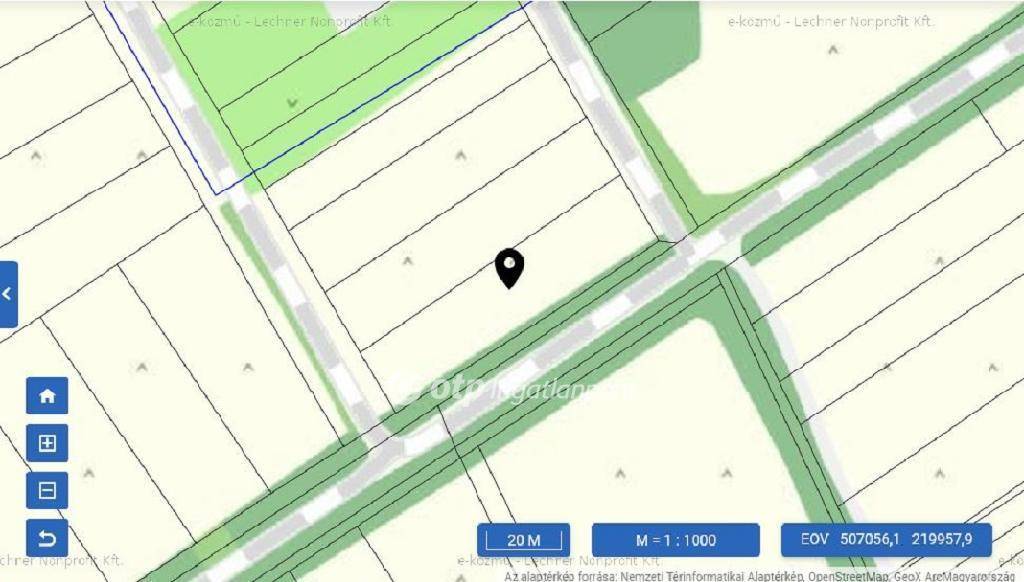
Task: Reset map to home view
Action: (x=47, y=395)
